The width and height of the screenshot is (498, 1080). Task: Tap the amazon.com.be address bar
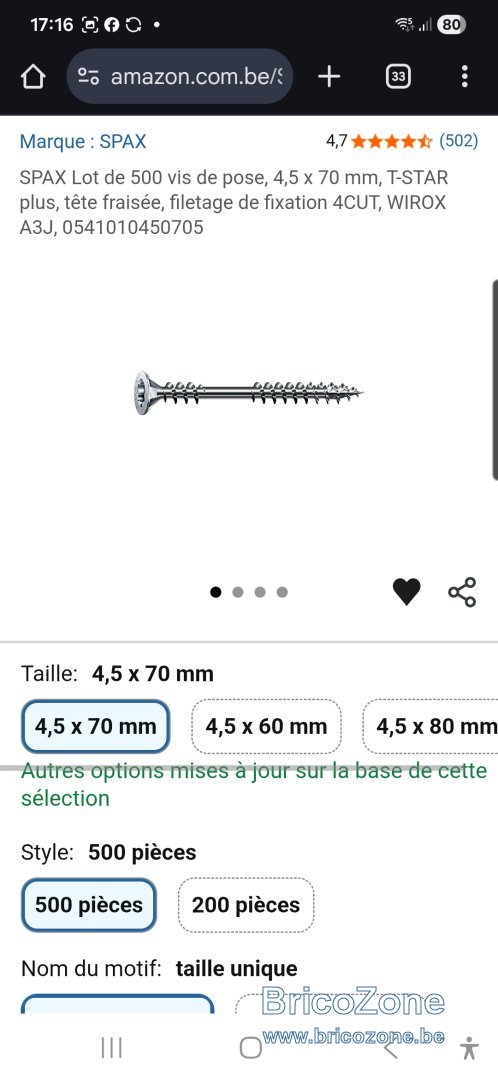pos(180,76)
